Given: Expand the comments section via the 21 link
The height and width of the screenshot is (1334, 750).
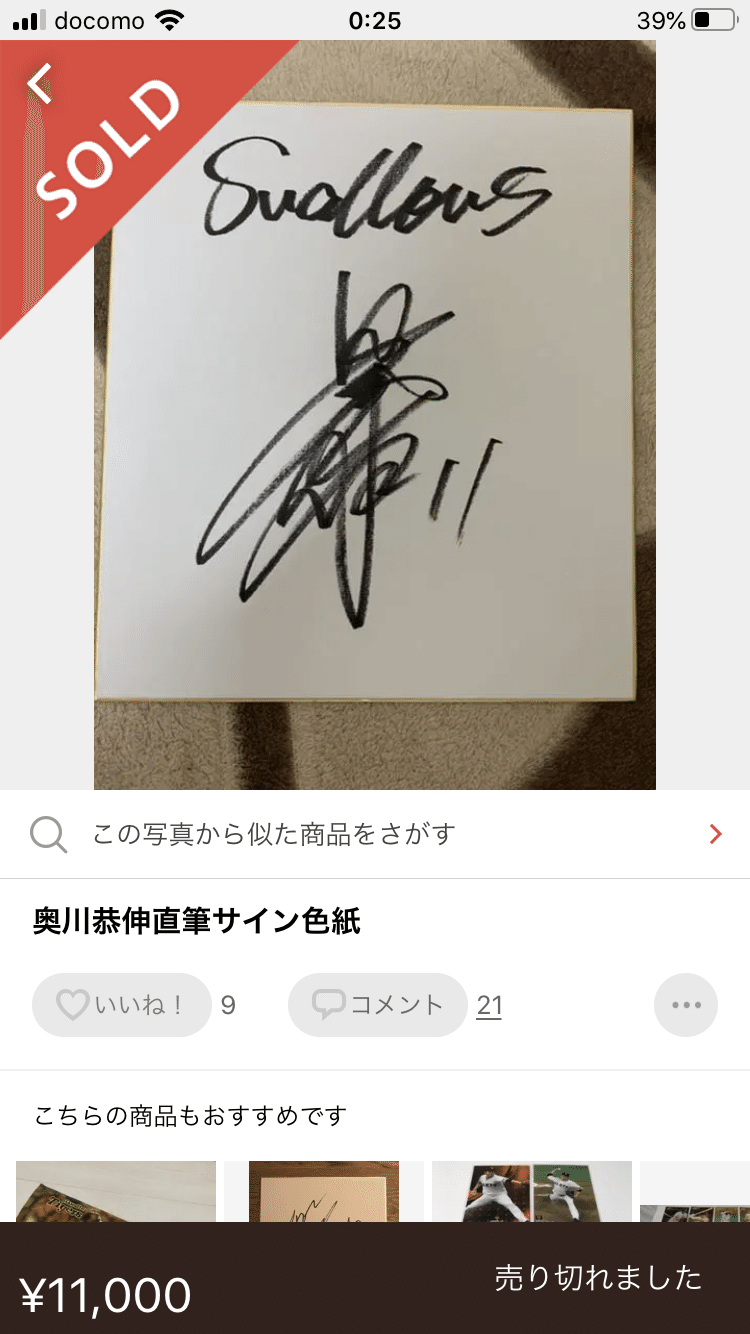Looking at the screenshot, I should coord(489,1004).
